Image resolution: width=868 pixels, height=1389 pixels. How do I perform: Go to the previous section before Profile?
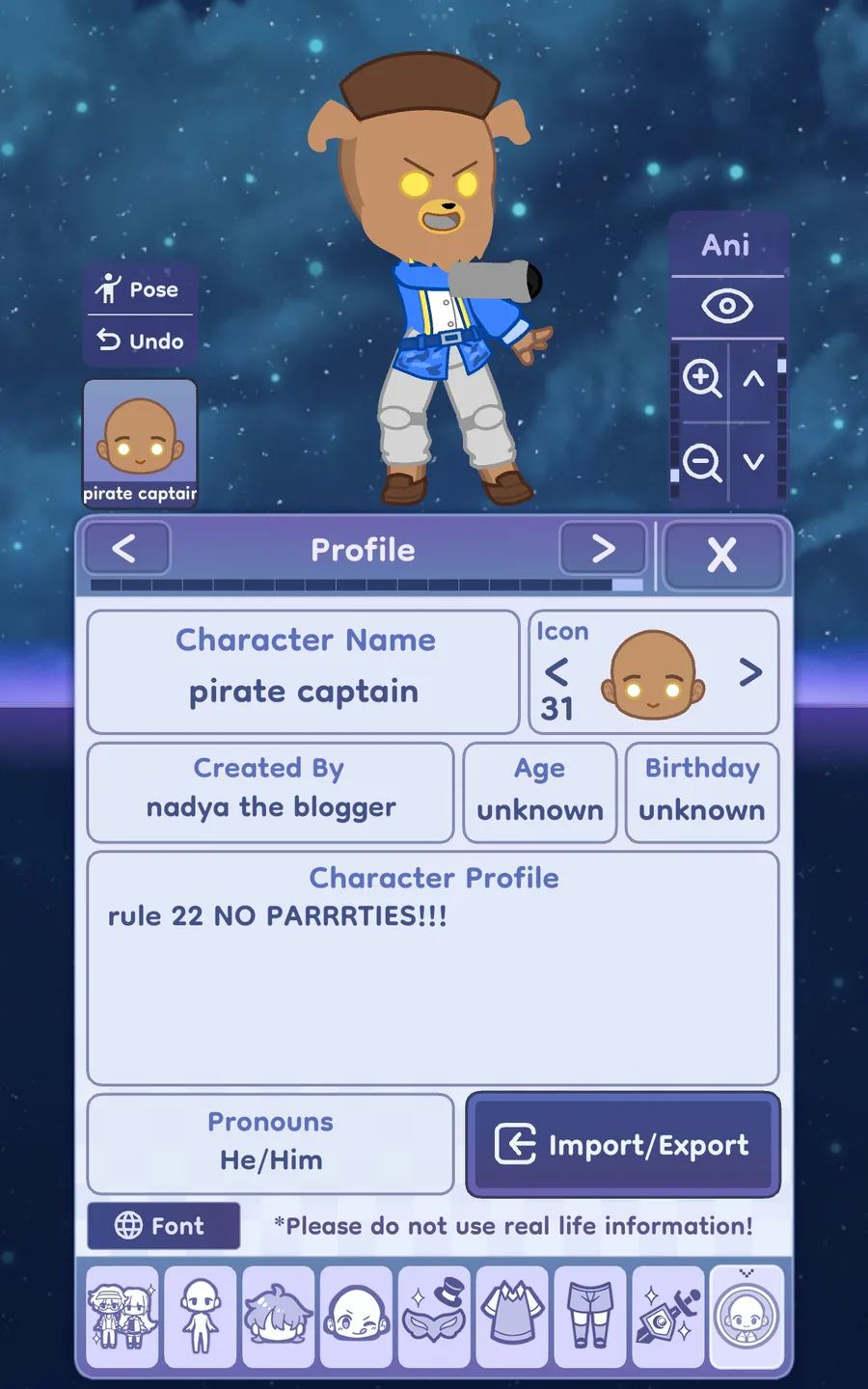126,549
